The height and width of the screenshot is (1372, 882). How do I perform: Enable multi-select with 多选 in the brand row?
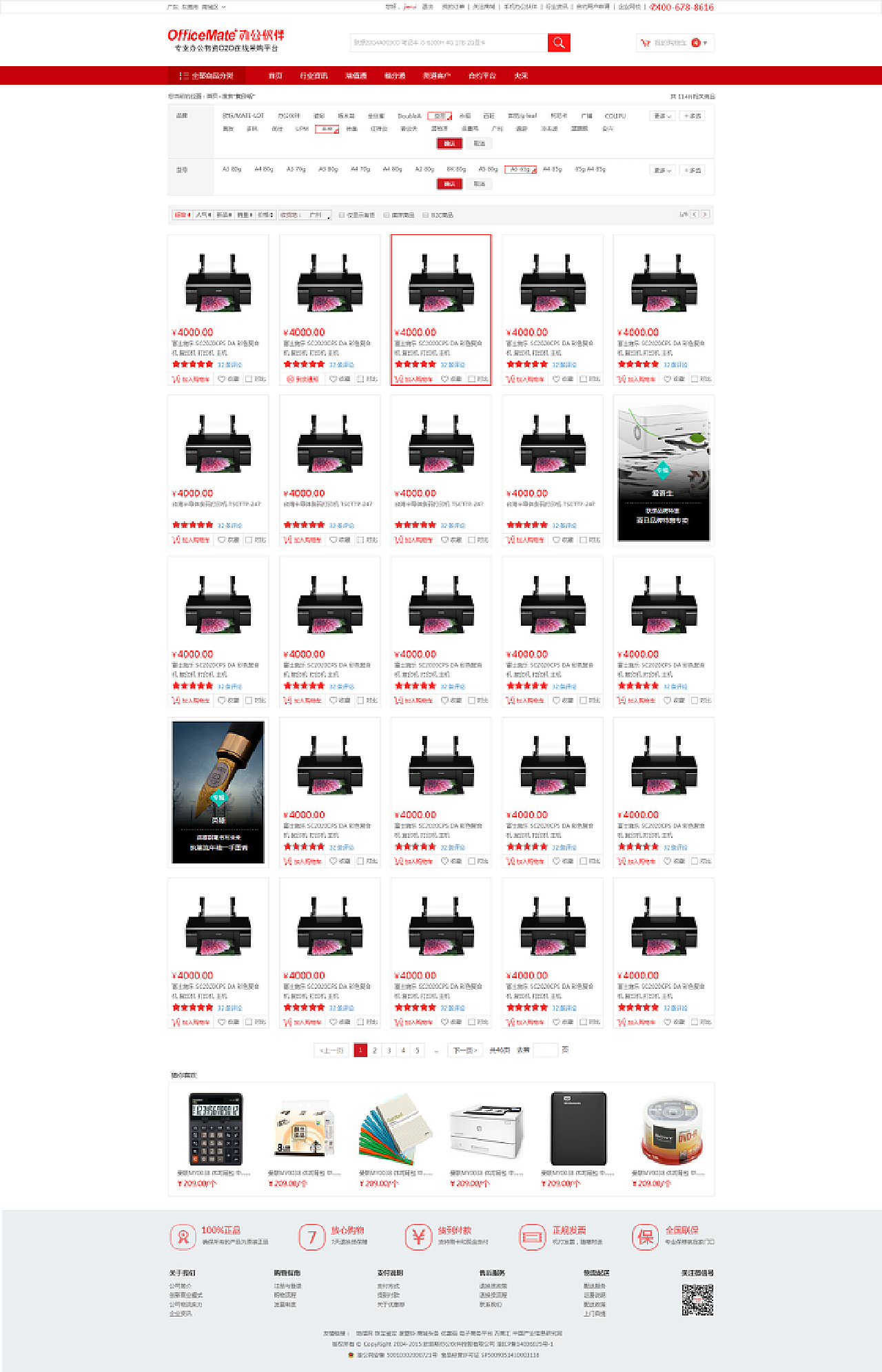click(693, 116)
